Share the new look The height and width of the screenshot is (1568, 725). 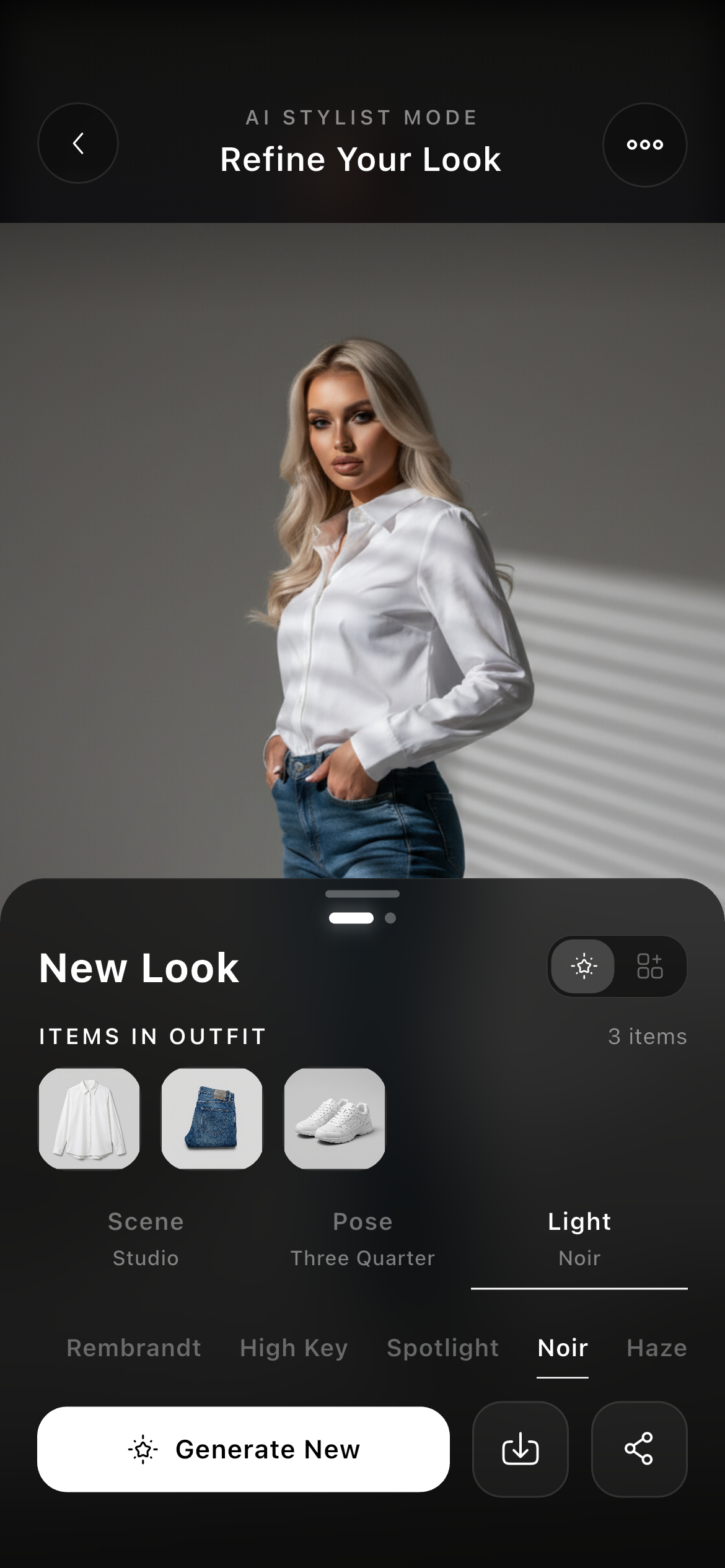click(639, 1450)
